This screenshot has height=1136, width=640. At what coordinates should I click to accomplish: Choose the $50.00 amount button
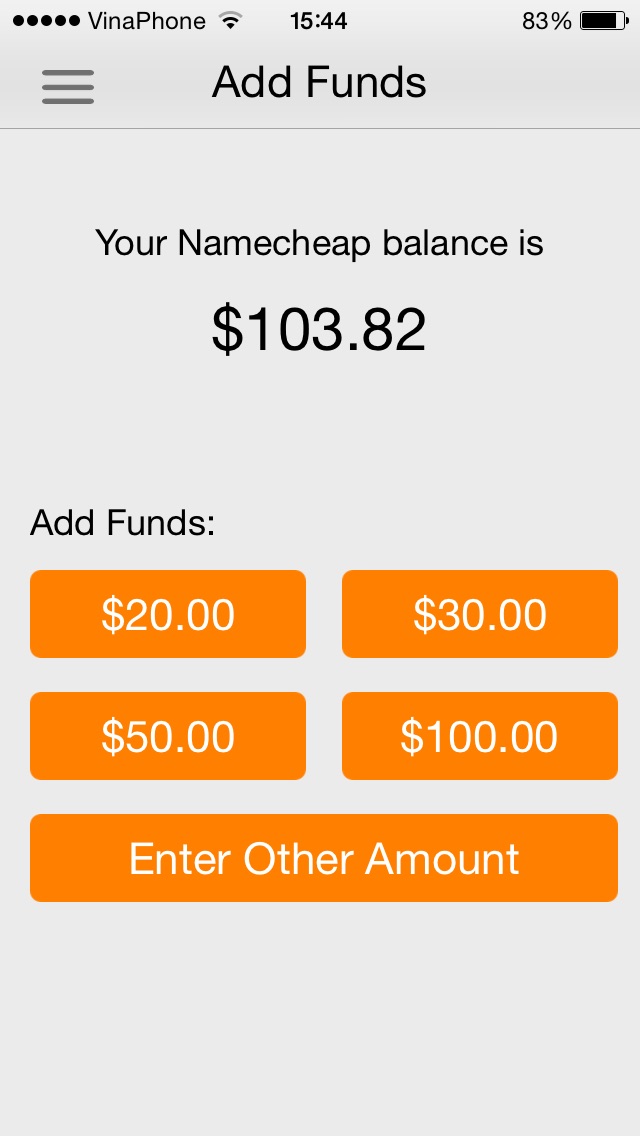coord(168,736)
